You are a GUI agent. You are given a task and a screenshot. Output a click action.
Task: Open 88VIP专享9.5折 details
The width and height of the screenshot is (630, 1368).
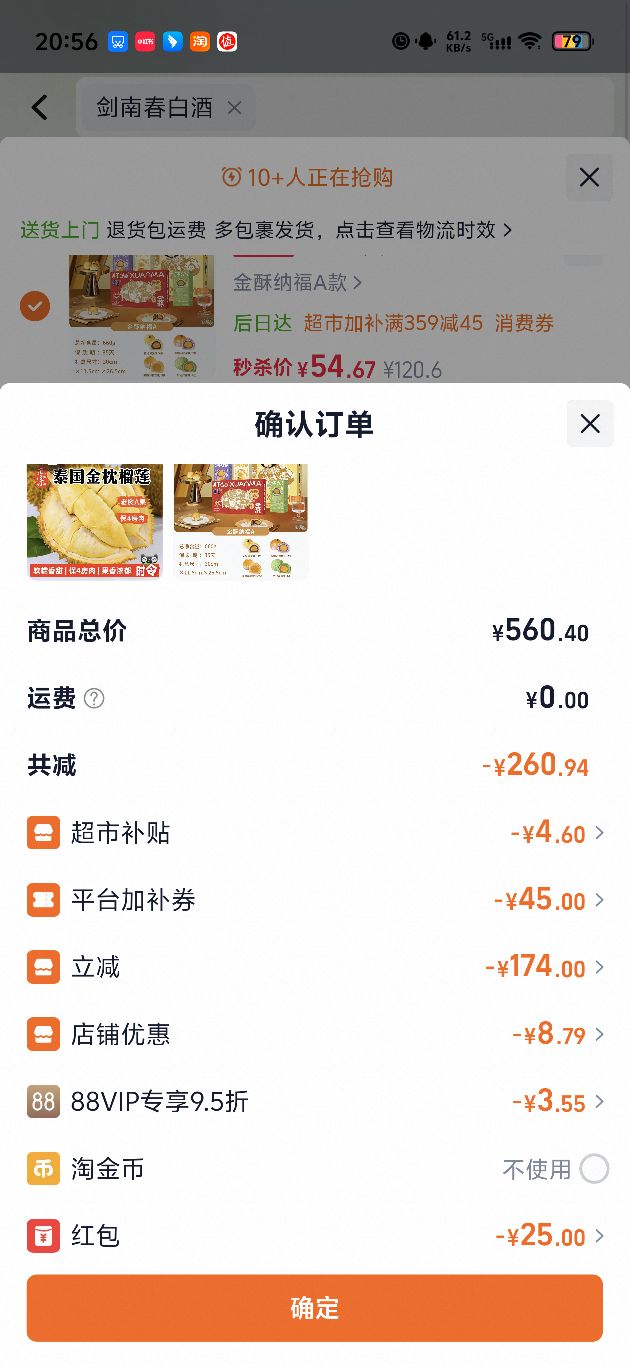pos(315,1101)
